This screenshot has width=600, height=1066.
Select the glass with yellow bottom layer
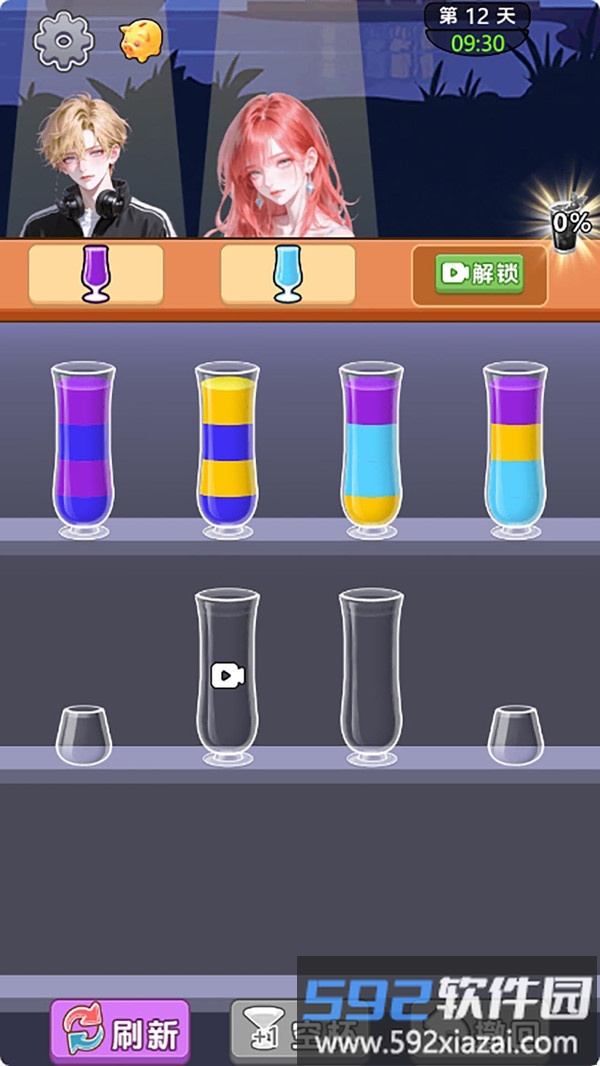coord(371,449)
